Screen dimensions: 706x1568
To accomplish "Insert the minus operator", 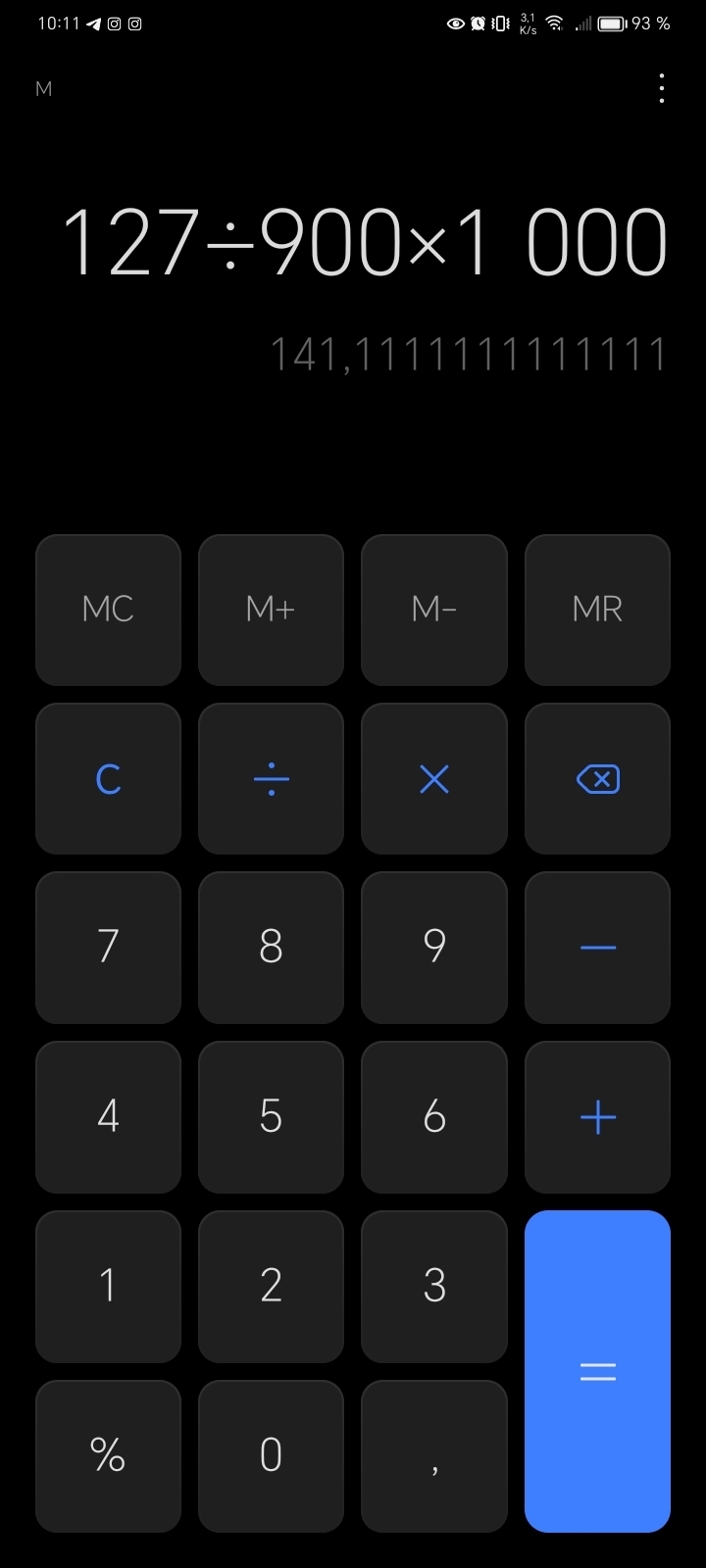I will (597, 948).
